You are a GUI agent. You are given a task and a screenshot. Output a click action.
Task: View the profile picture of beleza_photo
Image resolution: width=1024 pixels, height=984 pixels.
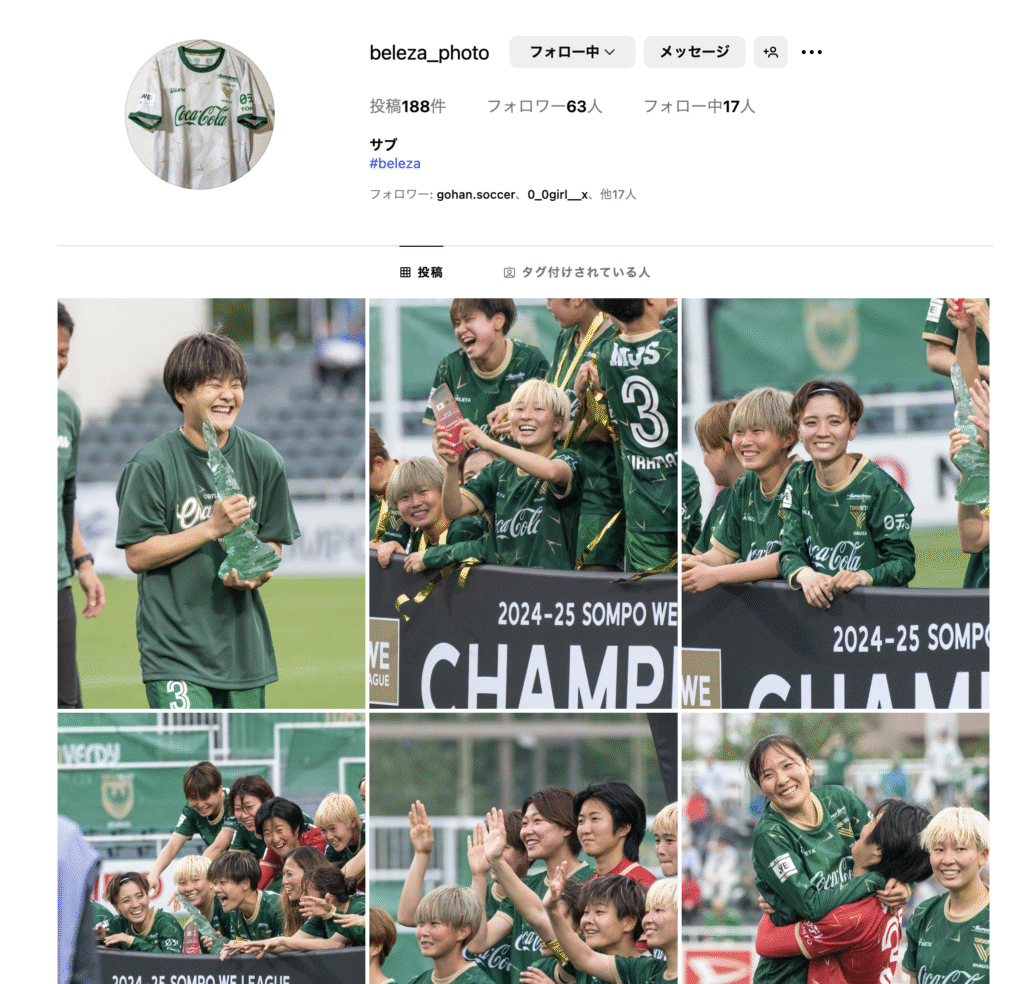(200, 114)
